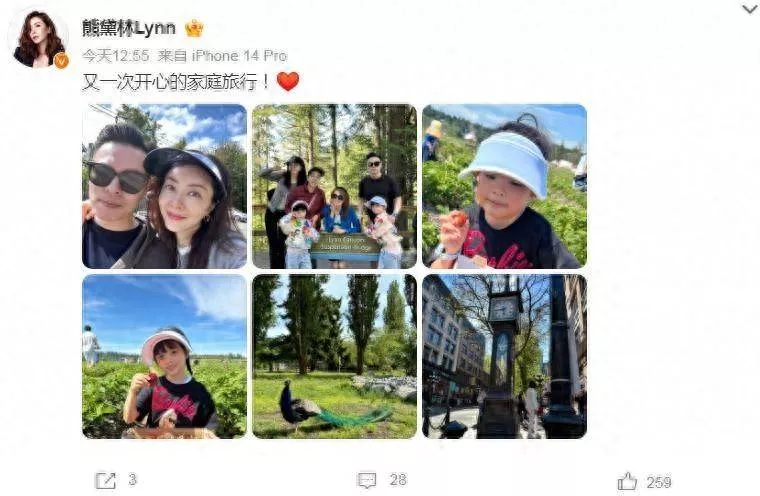Open the family group photo on bridge

coord(334,187)
